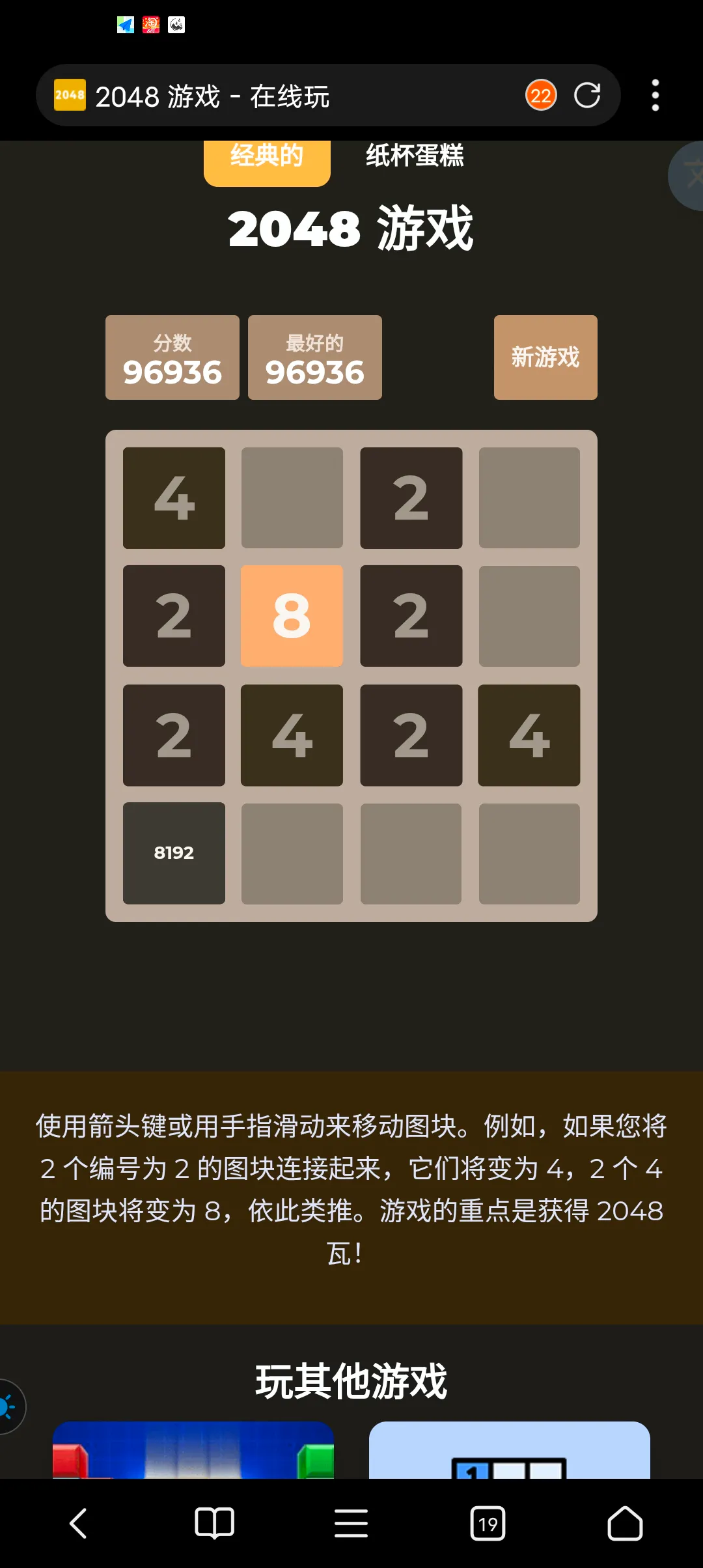Go back with the browser back arrow
Image resolution: width=703 pixels, height=1568 pixels.
coord(78,1524)
